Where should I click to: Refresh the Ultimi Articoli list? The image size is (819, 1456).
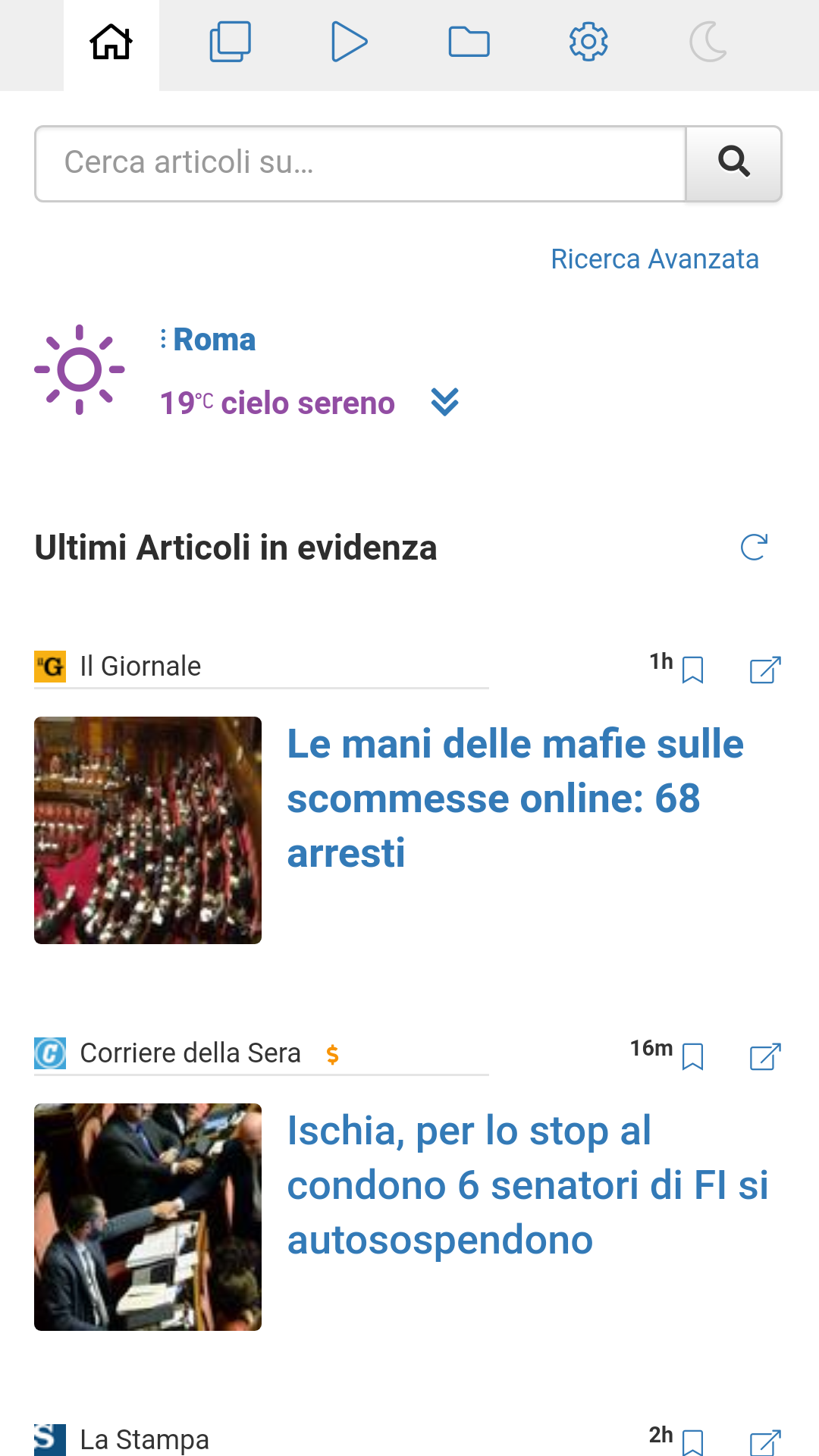(x=754, y=548)
